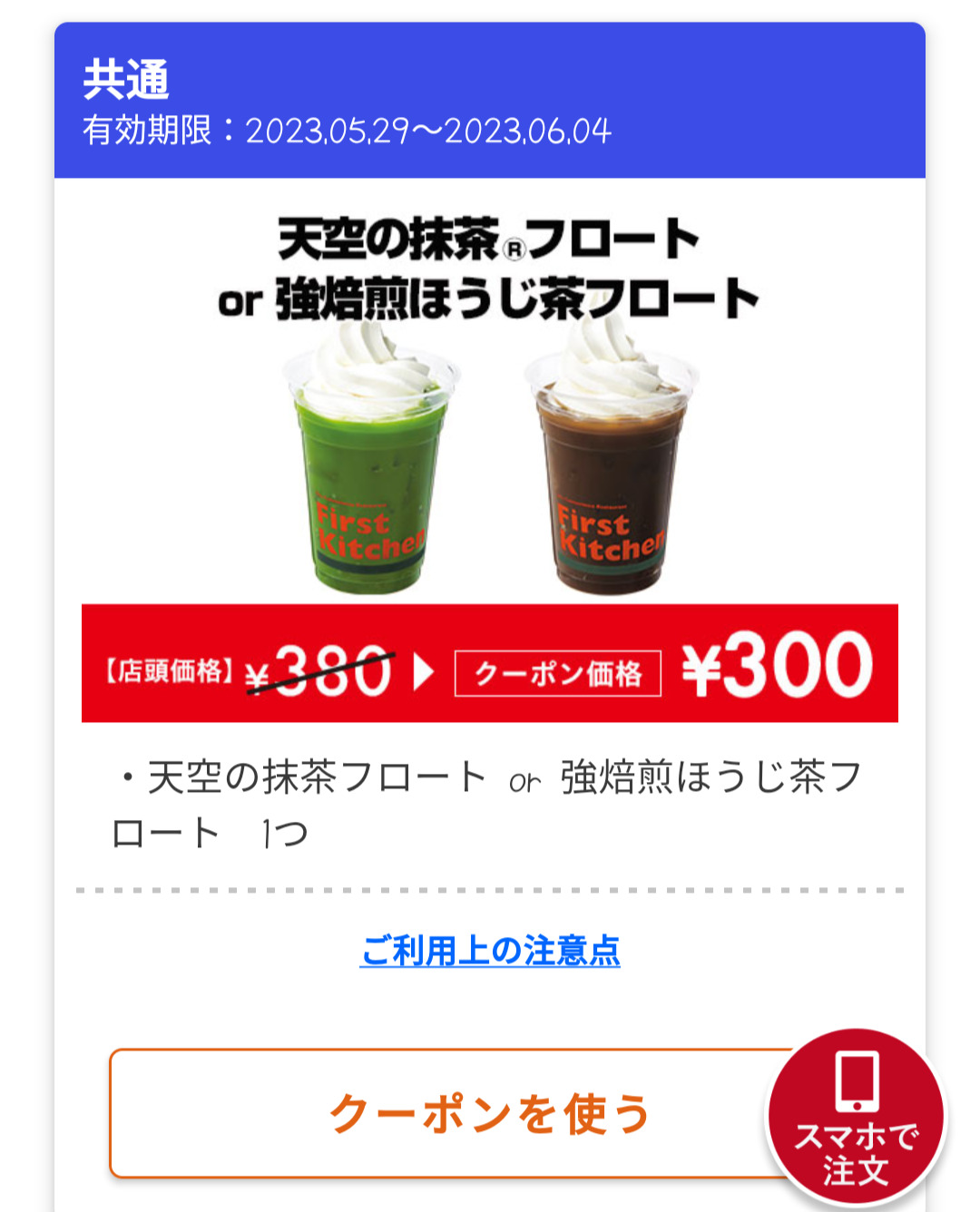Tap the クーポンを使う button
The width and height of the screenshot is (980, 1212).
(x=445, y=1113)
